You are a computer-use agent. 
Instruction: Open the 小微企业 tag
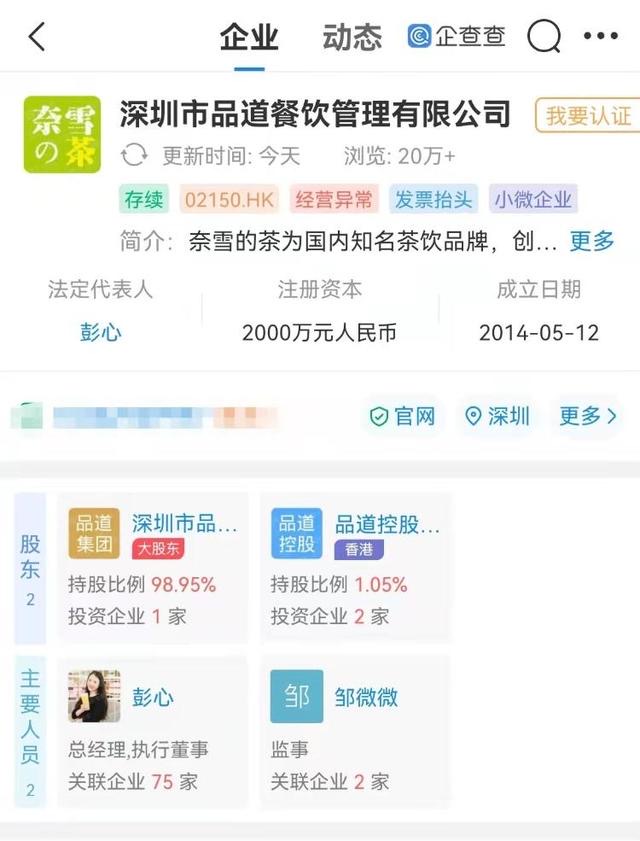tap(534, 199)
